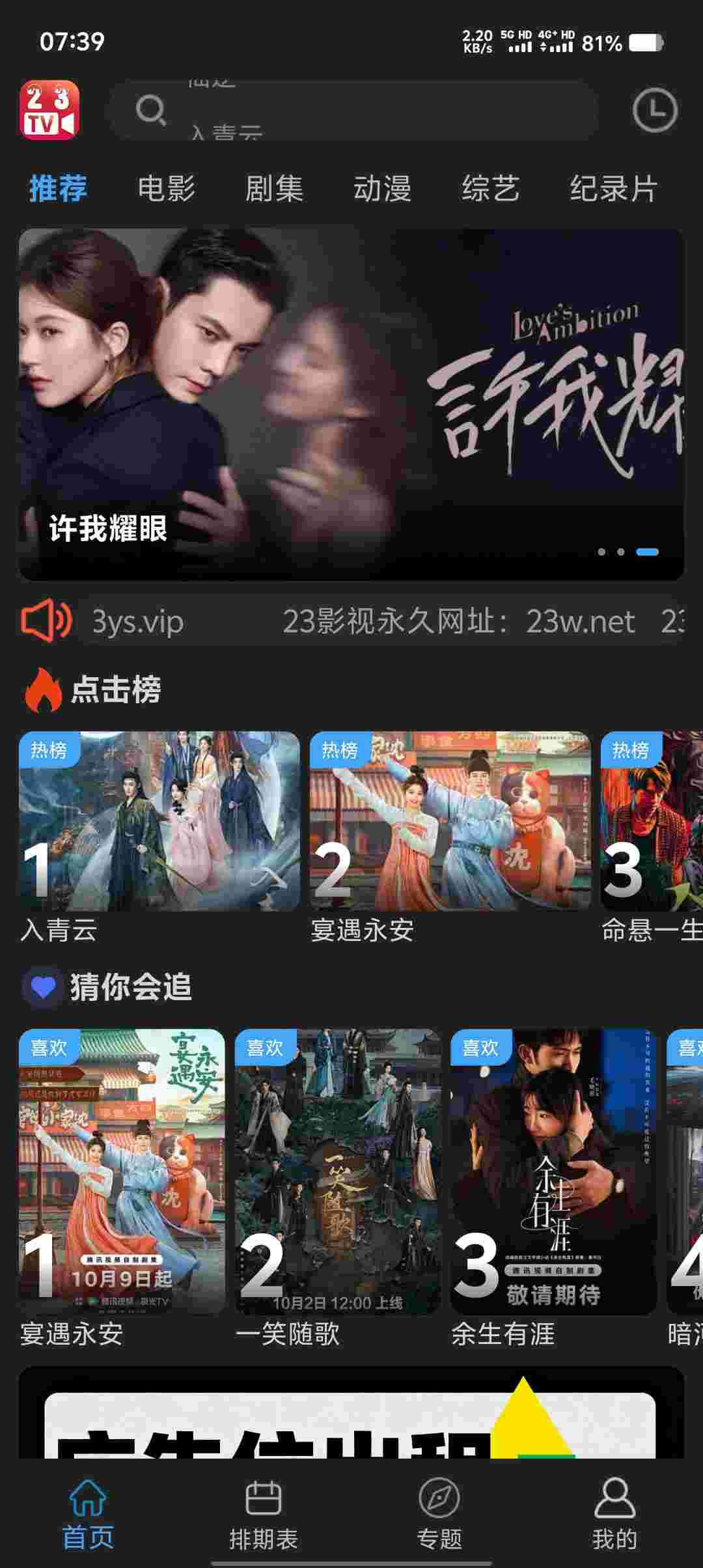The width and height of the screenshot is (703, 1568).
Task: Open the 纪录片 tab
Action: (x=613, y=189)
